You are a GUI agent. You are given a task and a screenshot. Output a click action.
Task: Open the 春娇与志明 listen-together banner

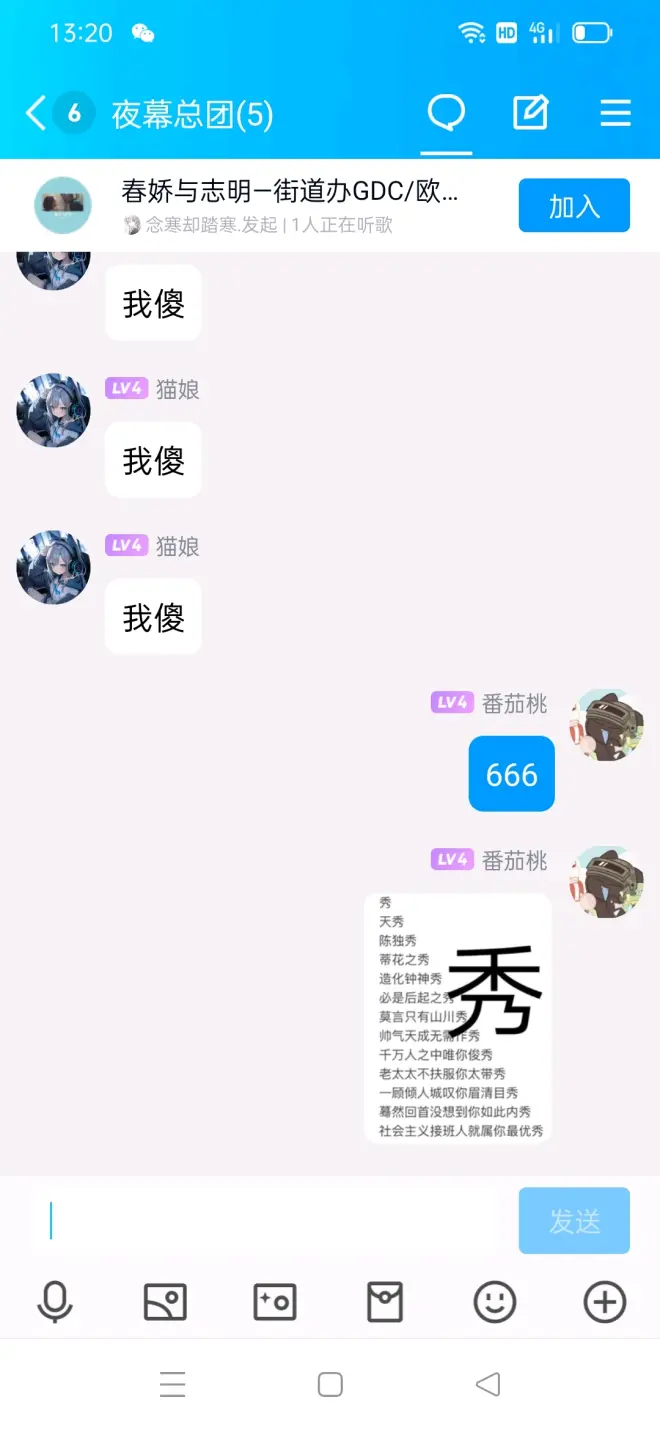click(290, 205)
